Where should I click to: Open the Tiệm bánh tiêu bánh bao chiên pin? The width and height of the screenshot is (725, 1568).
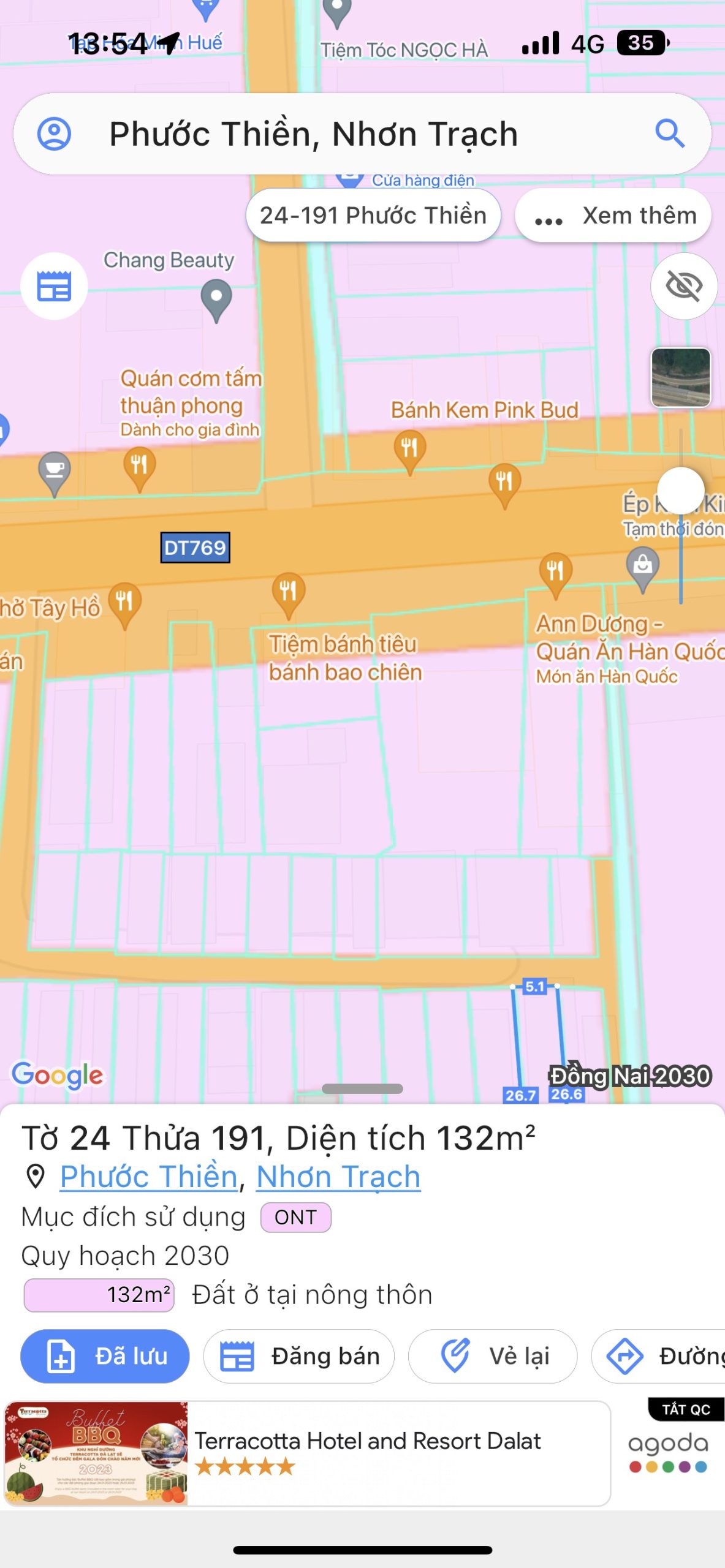coord(288,592)
